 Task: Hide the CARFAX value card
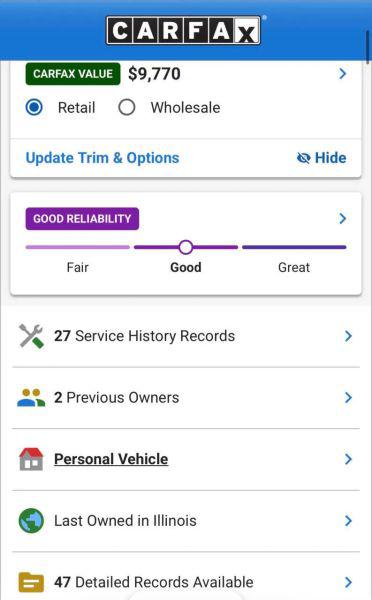pos(321,158)
